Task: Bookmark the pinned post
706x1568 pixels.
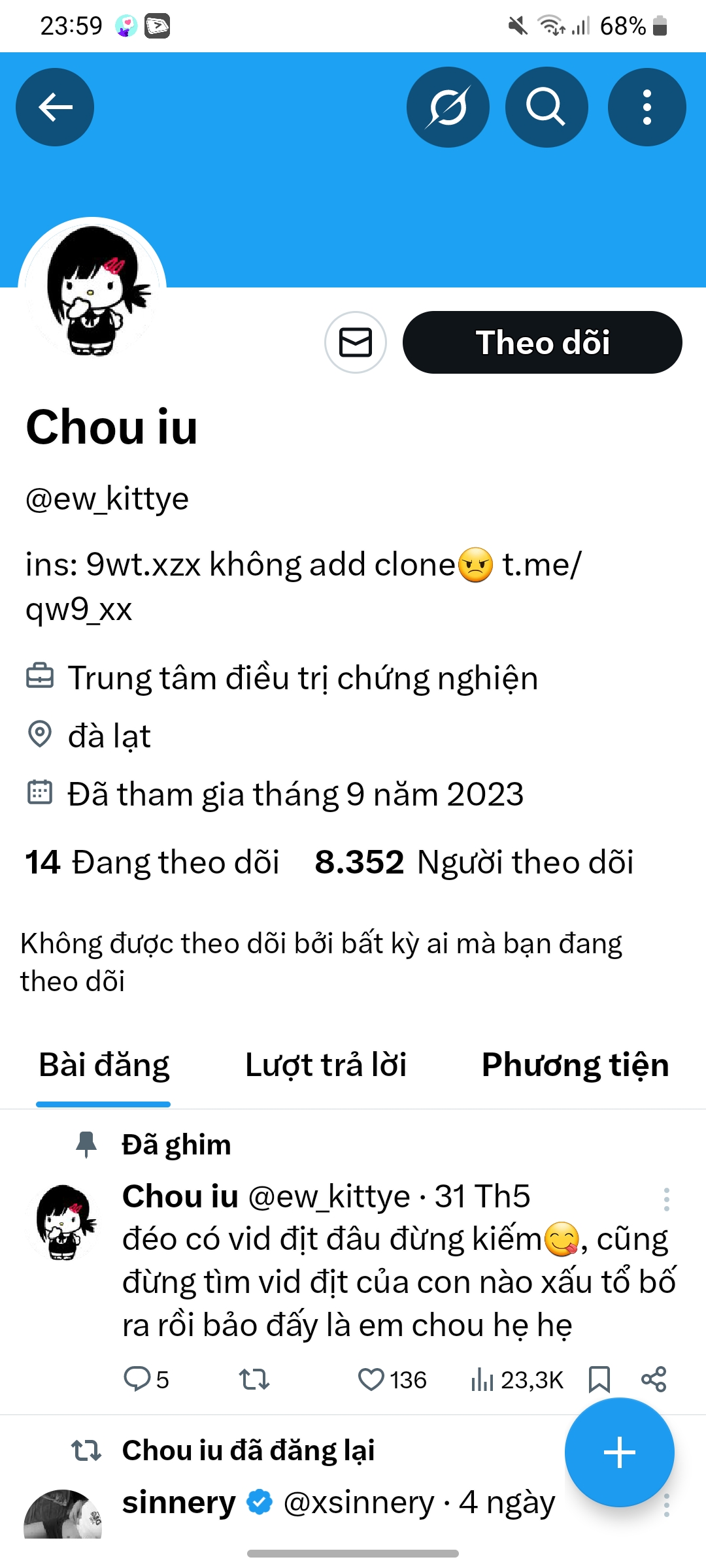Action: tap(599, 1379)
